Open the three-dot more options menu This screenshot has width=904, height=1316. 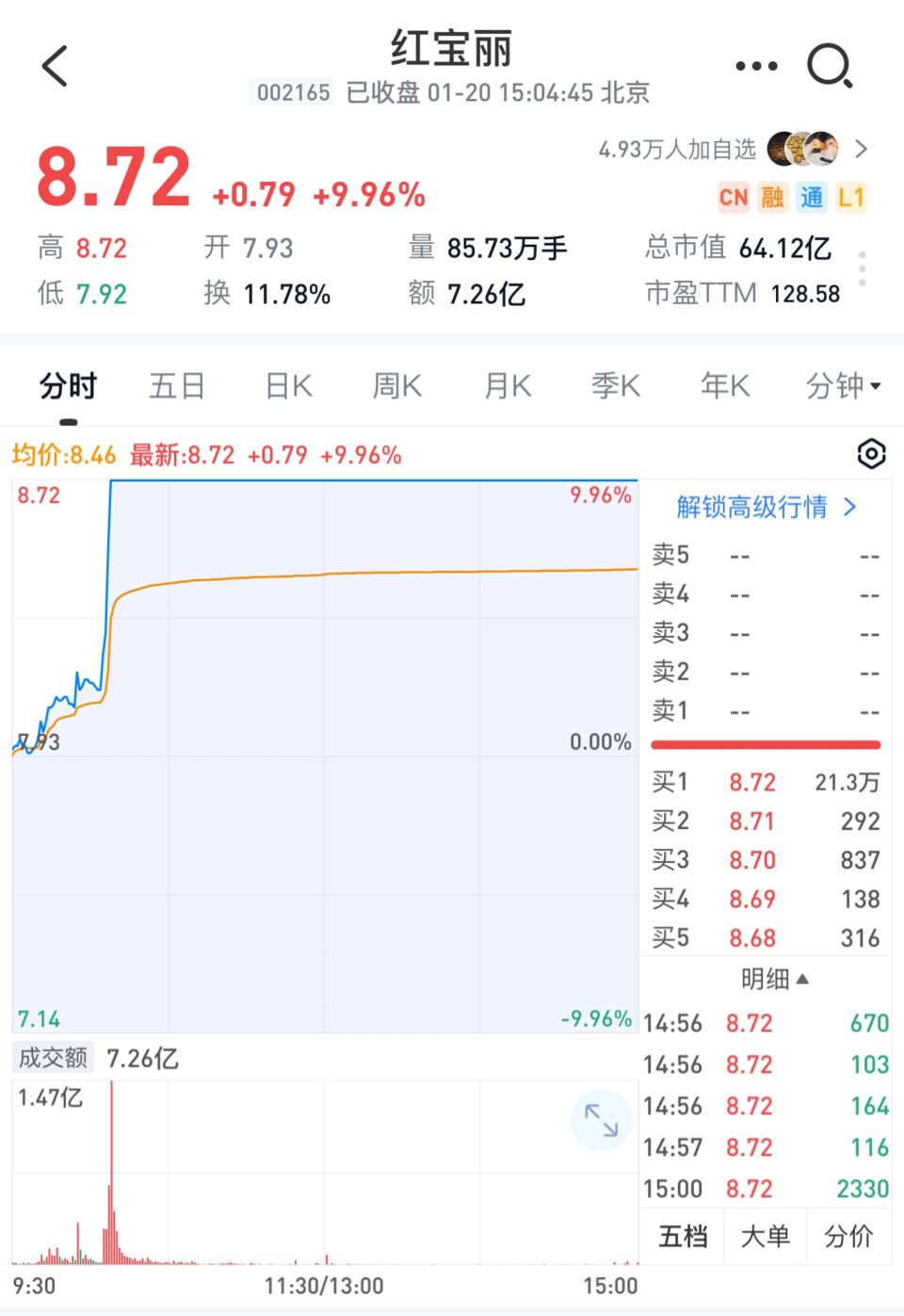[755, 66]
